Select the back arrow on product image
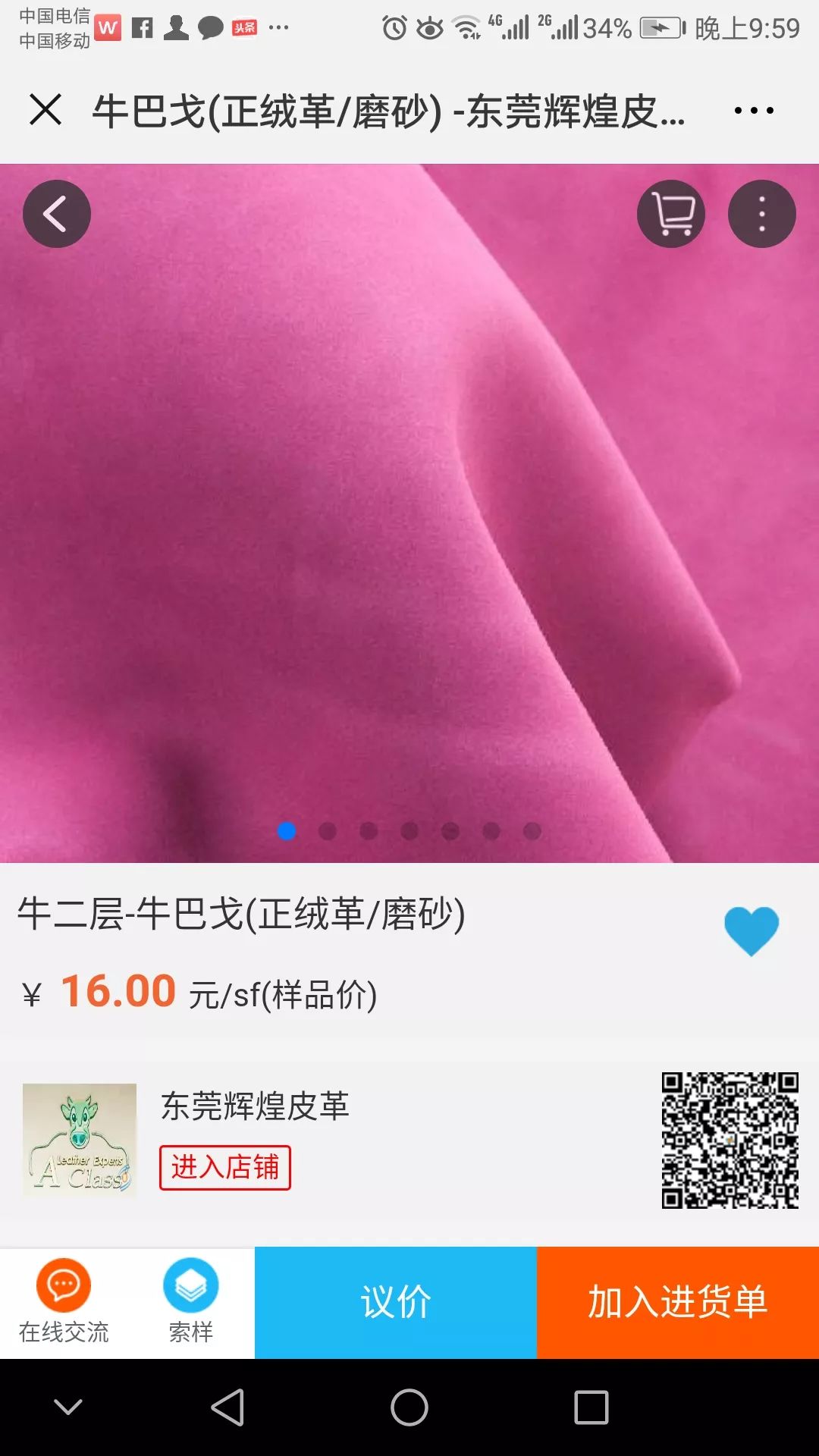819x1456 pixels. click(x=56, y=213)
